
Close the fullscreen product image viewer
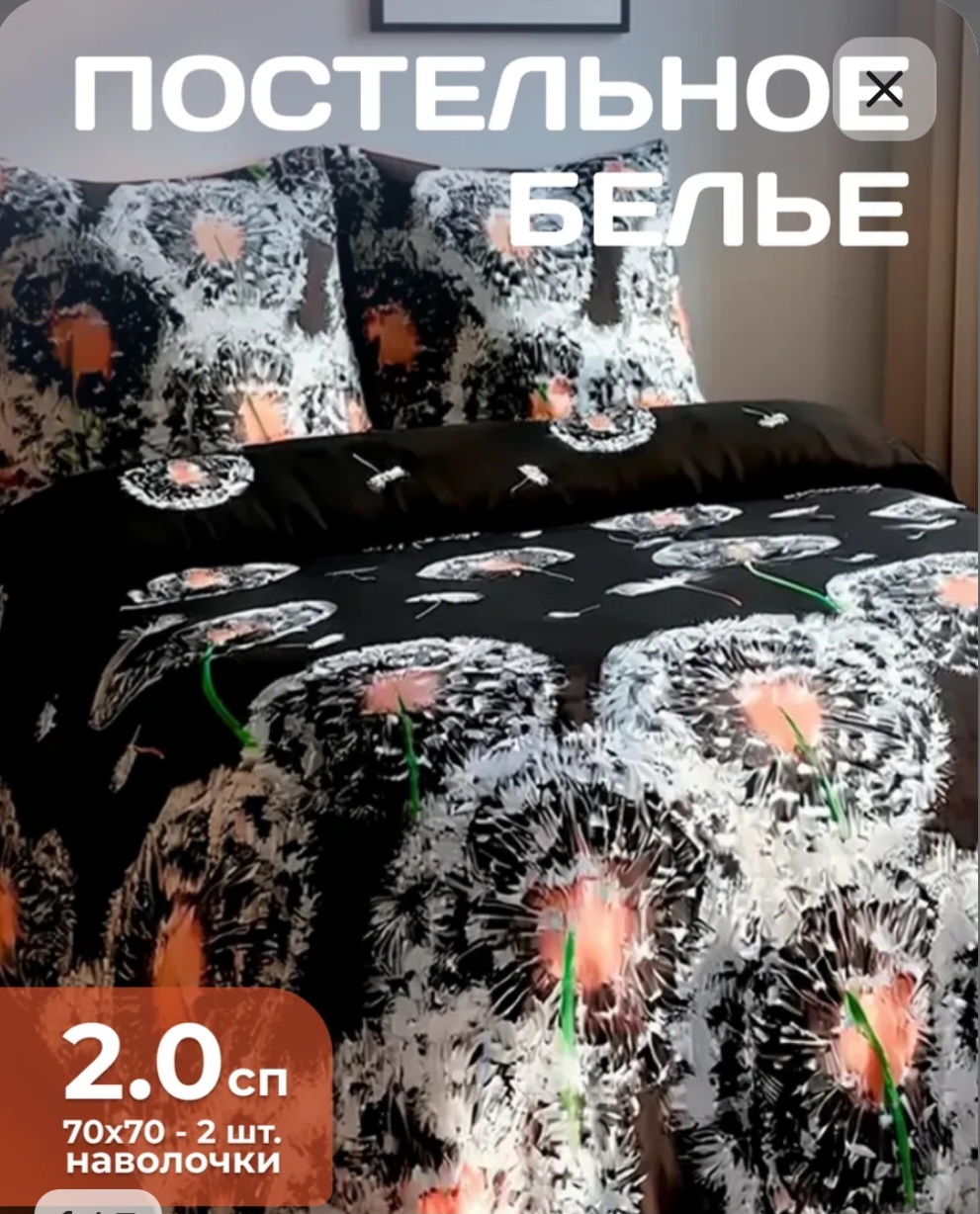click(x=884, y=90)
